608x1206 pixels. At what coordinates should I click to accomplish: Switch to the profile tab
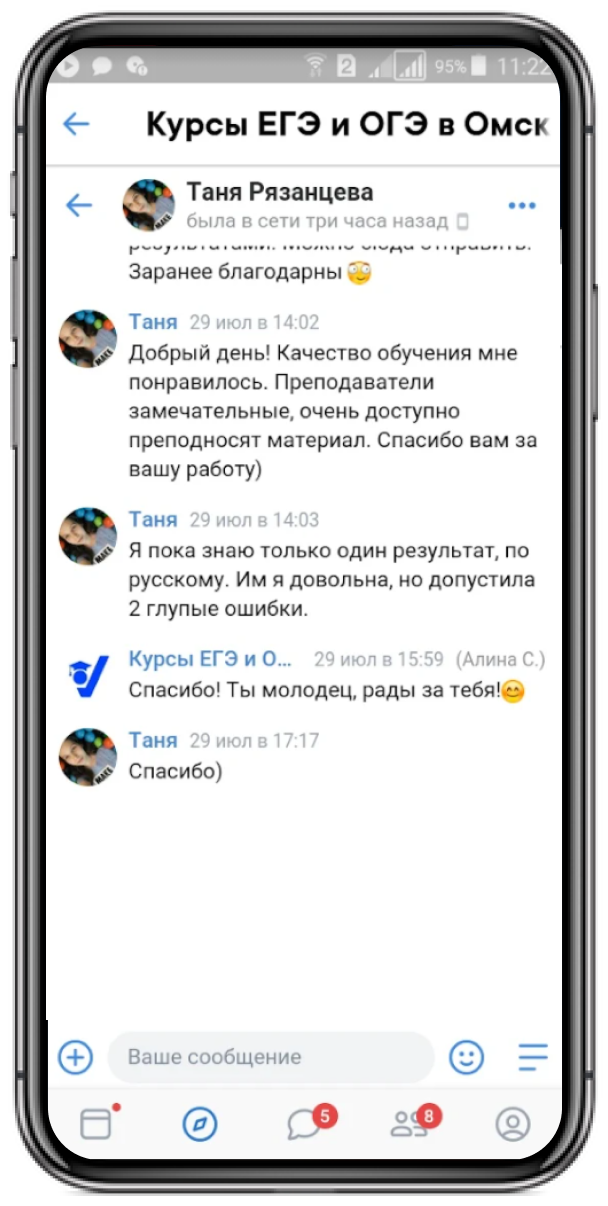click(x=513, y=1124)
